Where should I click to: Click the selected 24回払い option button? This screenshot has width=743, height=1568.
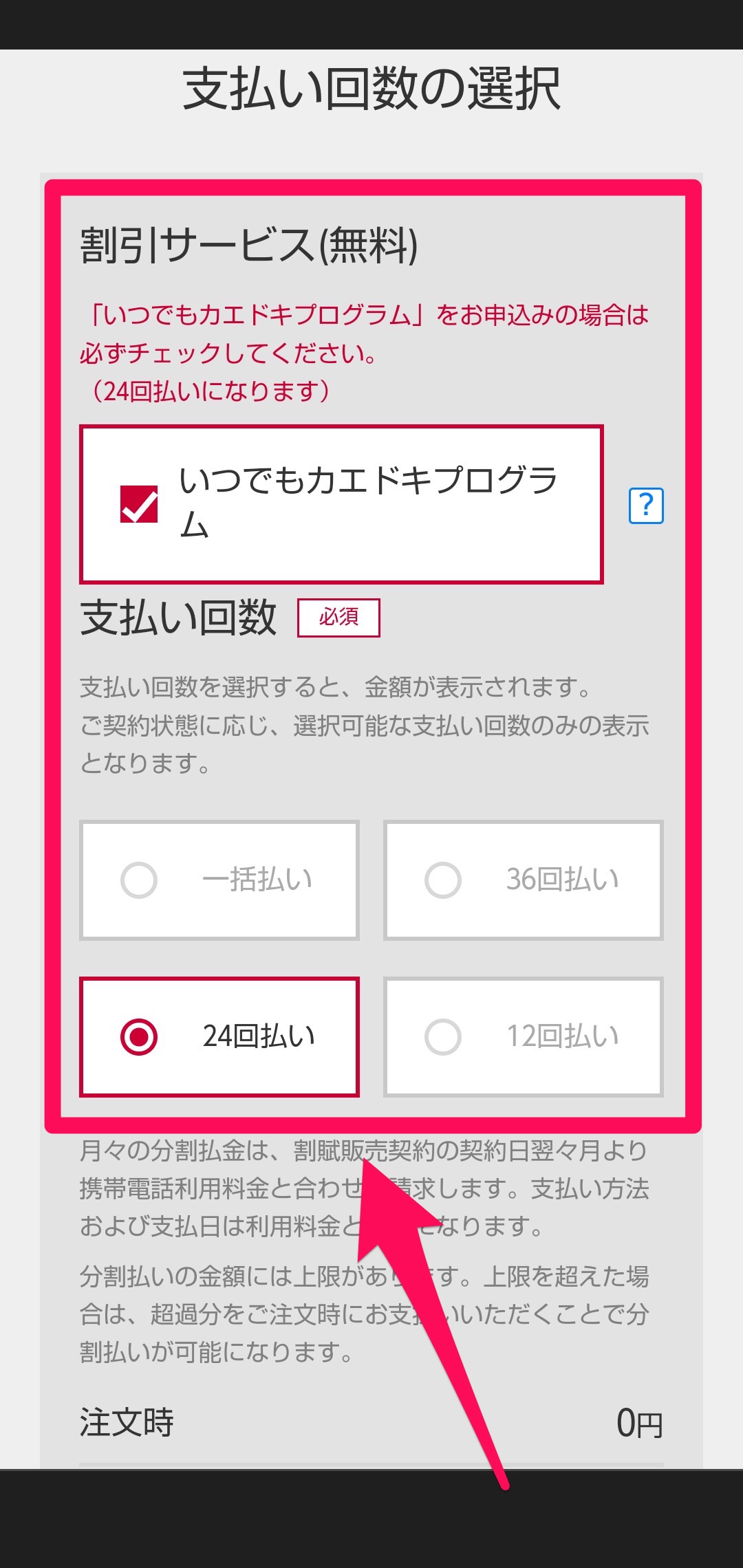[x=219, y=1035]
